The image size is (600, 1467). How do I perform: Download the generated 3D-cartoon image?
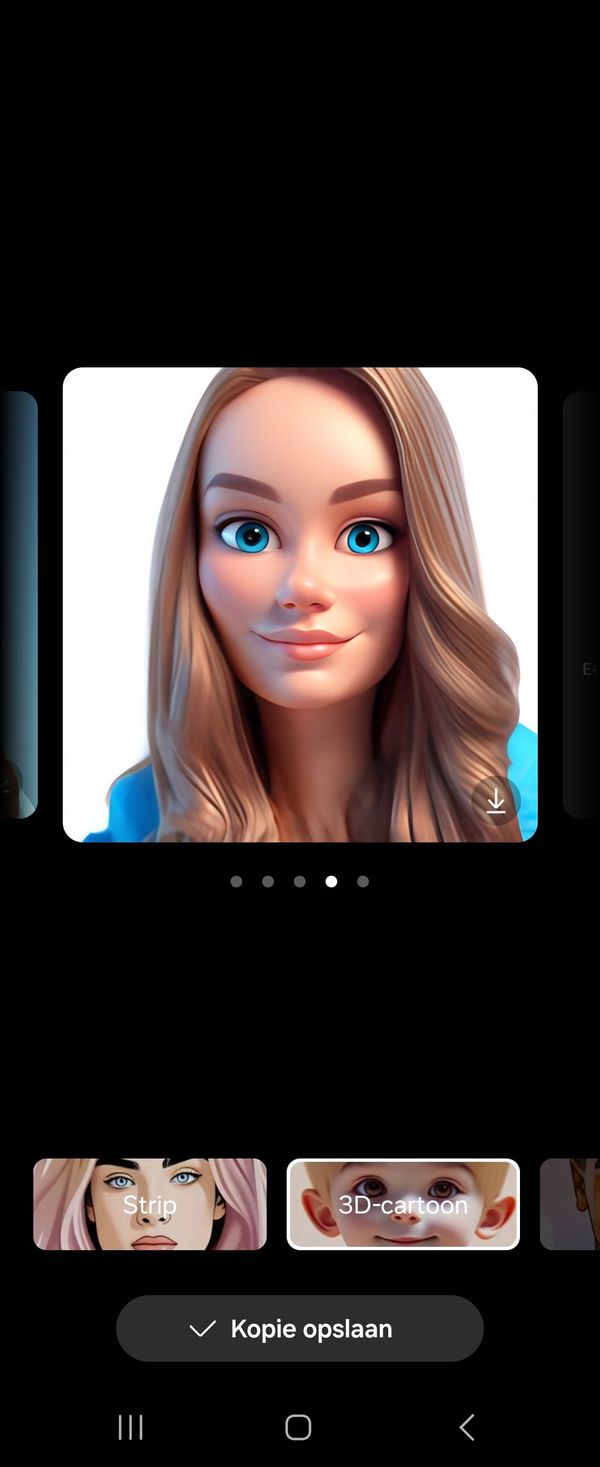click(x=496, y=802)
